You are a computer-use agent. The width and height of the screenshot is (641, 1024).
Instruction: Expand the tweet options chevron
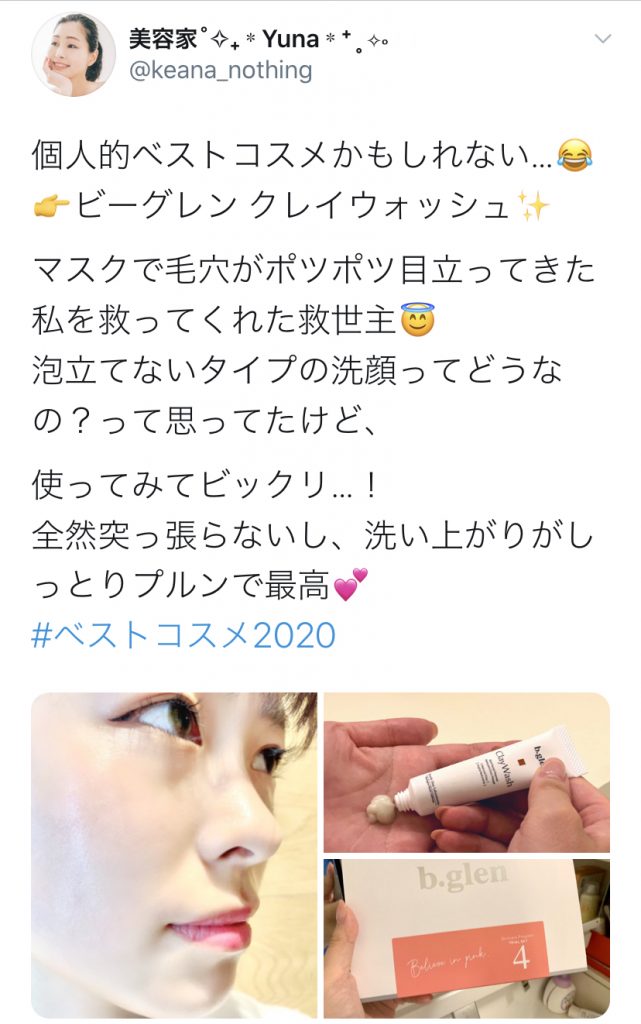click(x=603, y=39)
